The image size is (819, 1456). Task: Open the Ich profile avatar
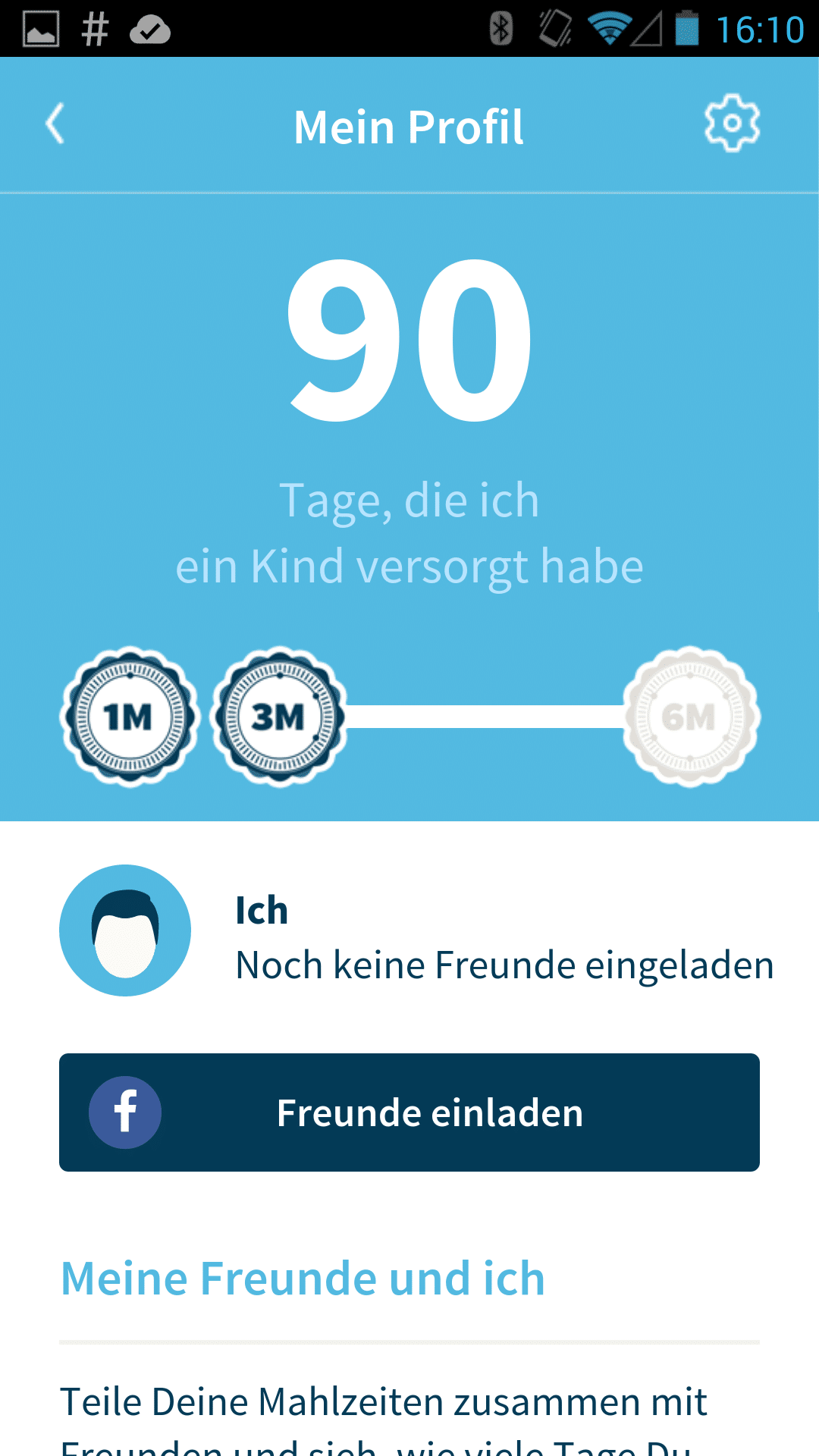(125, 930)
